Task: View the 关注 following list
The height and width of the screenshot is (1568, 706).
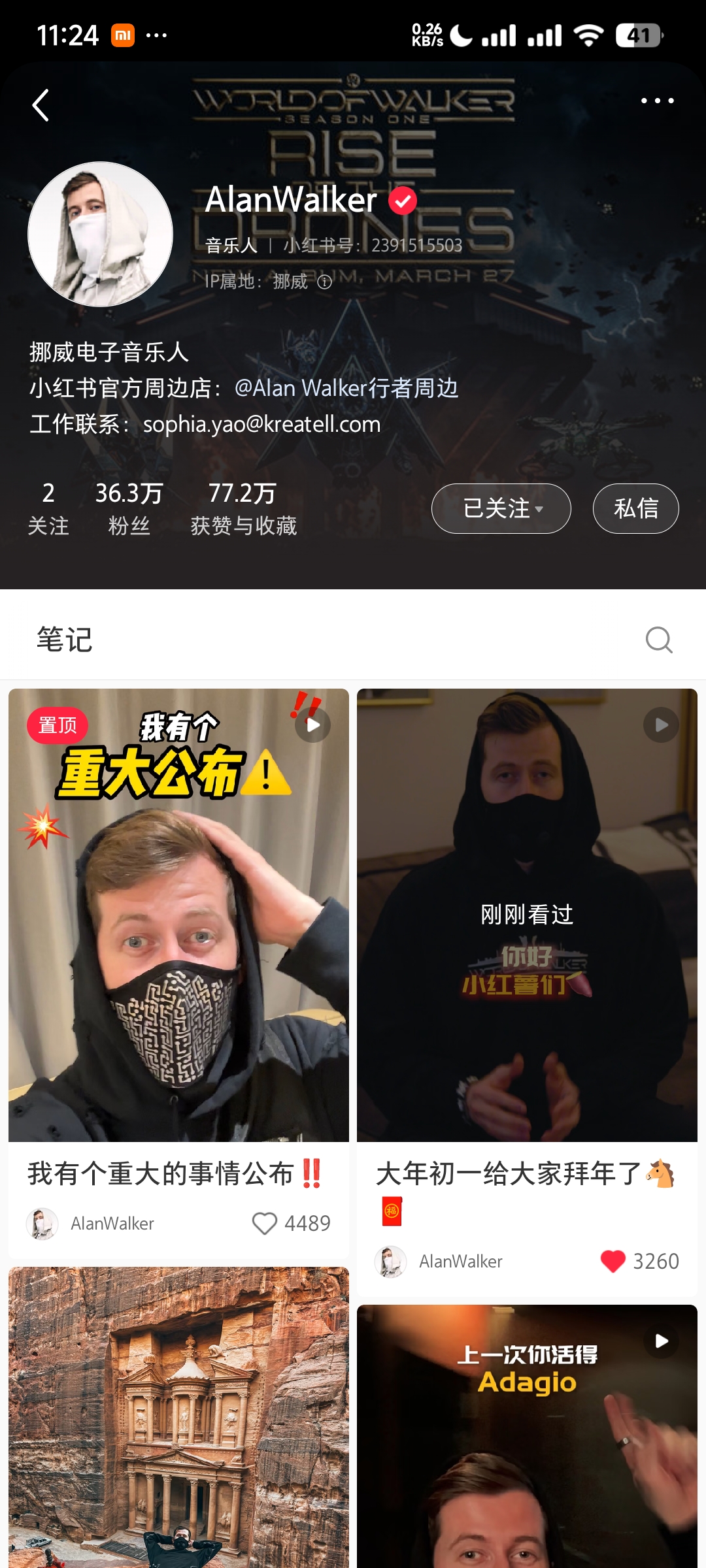Action: (x=48, y=508)
